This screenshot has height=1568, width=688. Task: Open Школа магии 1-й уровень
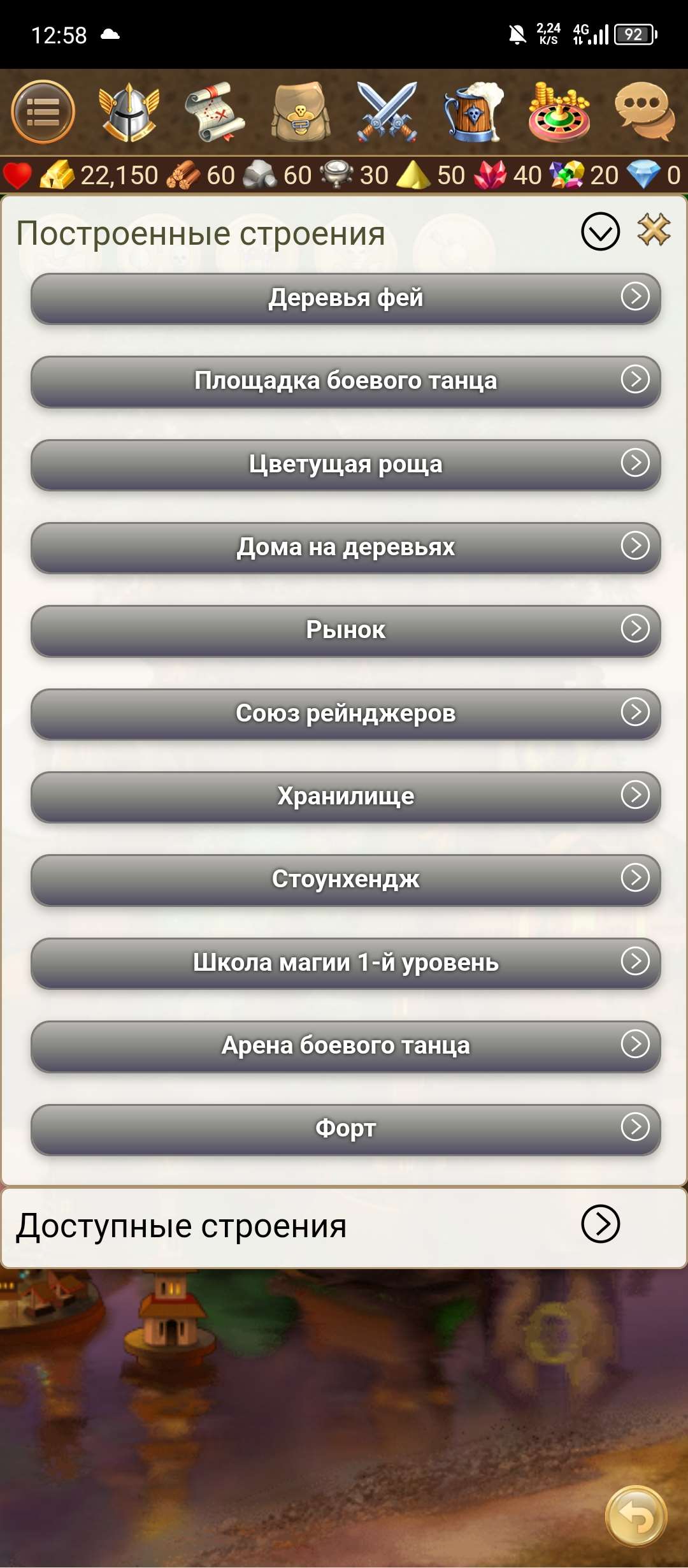click(x=344, y=962)
